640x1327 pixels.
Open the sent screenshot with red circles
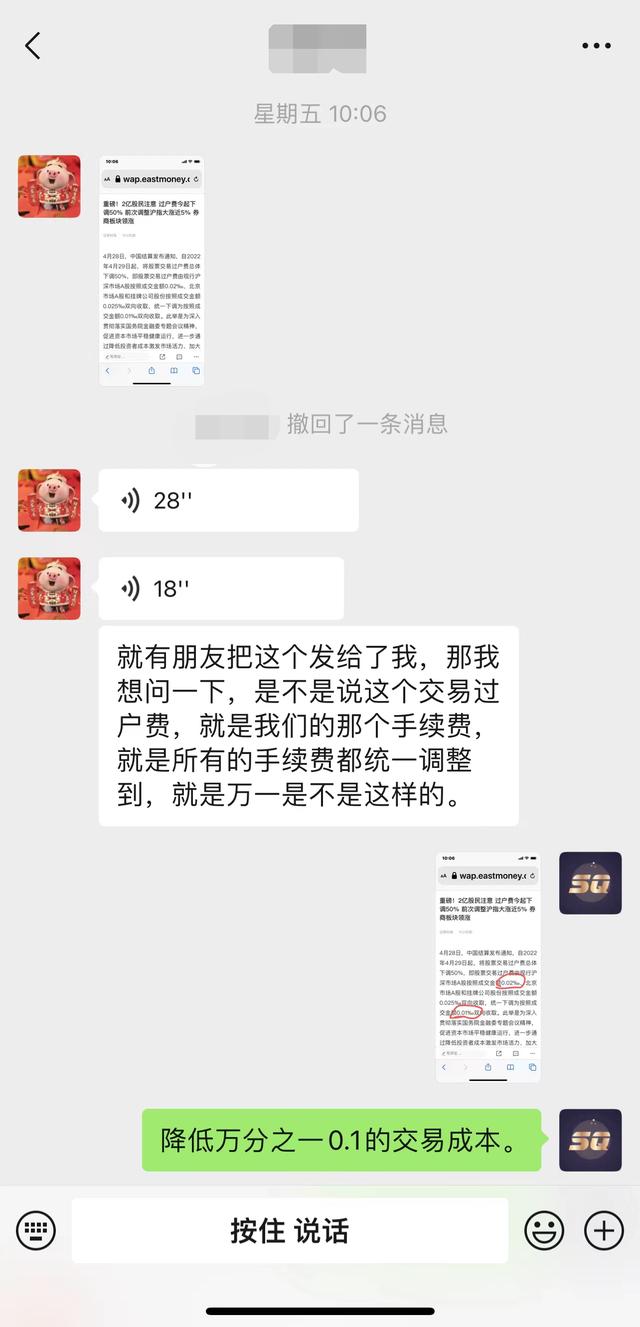(x=488, y=966)
